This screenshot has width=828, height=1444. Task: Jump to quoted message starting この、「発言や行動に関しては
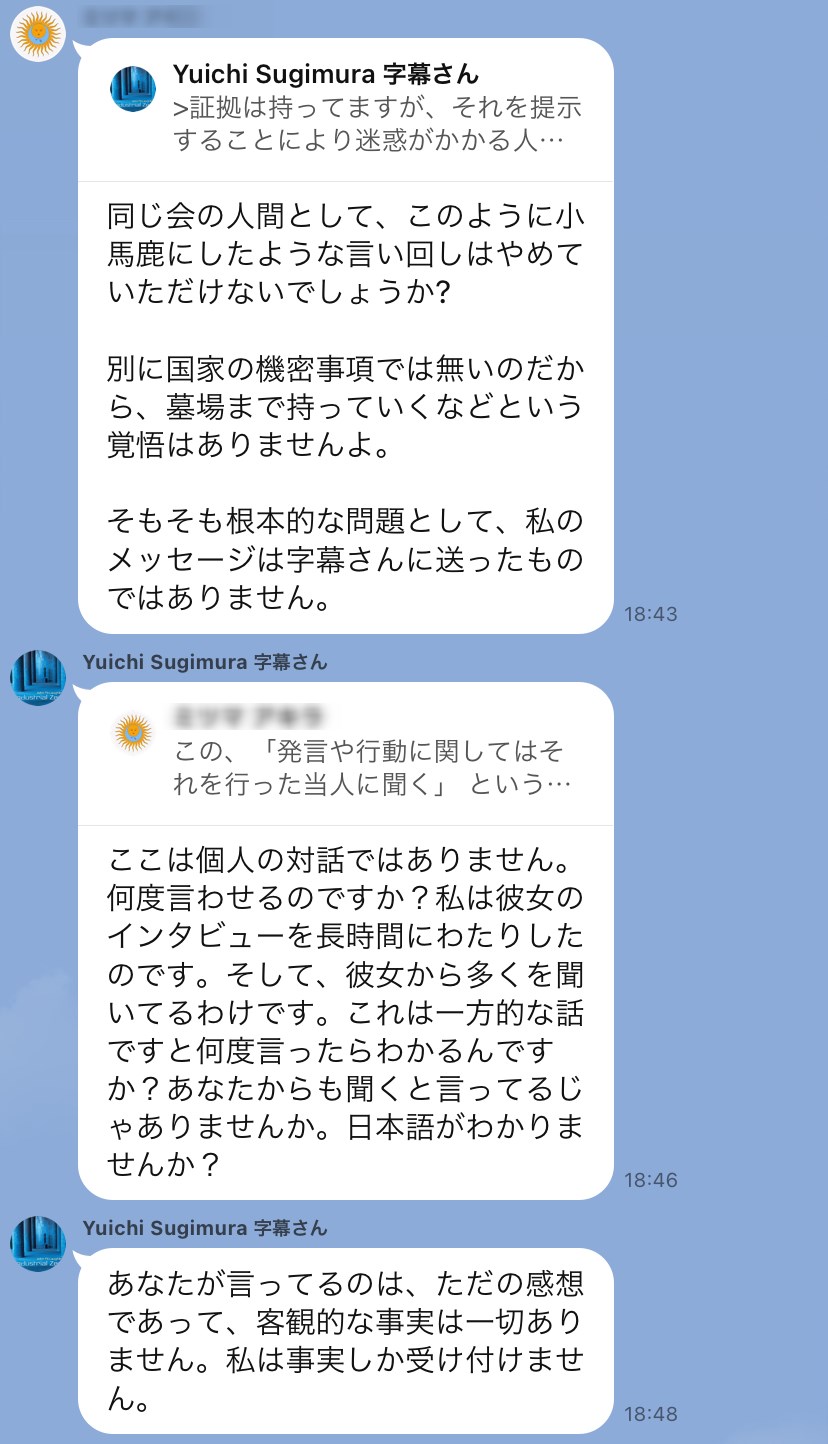(345, 753)
